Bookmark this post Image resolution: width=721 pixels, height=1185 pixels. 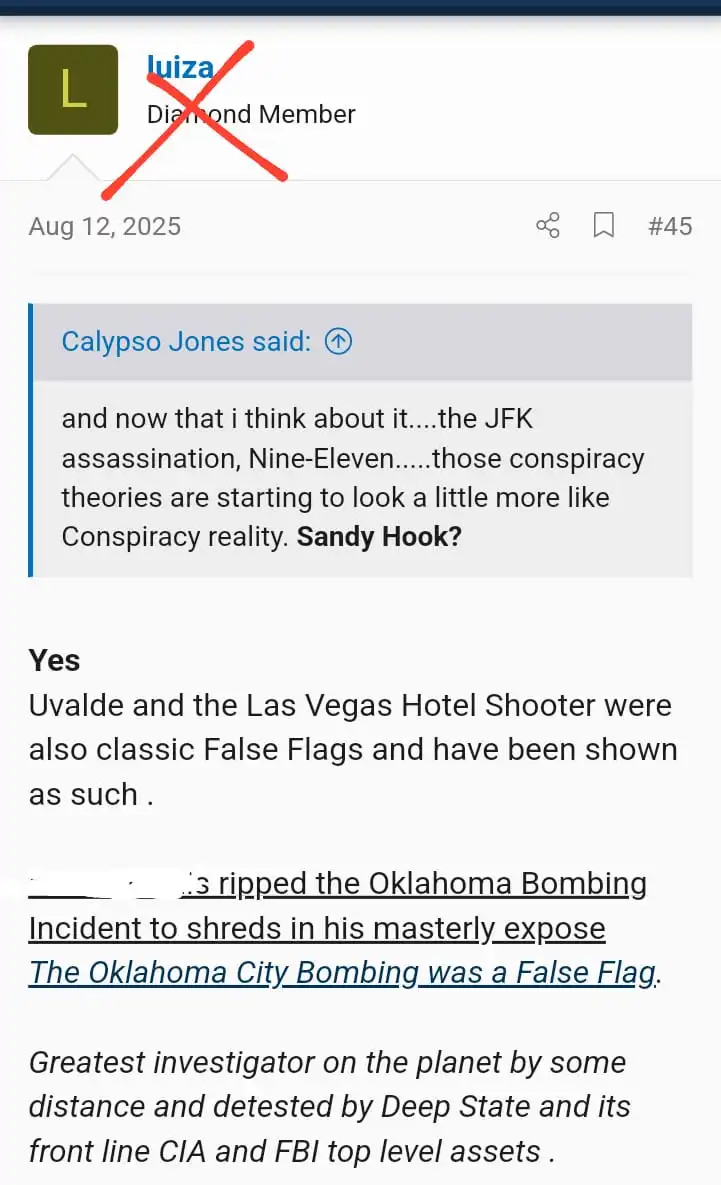click(604, 225)
